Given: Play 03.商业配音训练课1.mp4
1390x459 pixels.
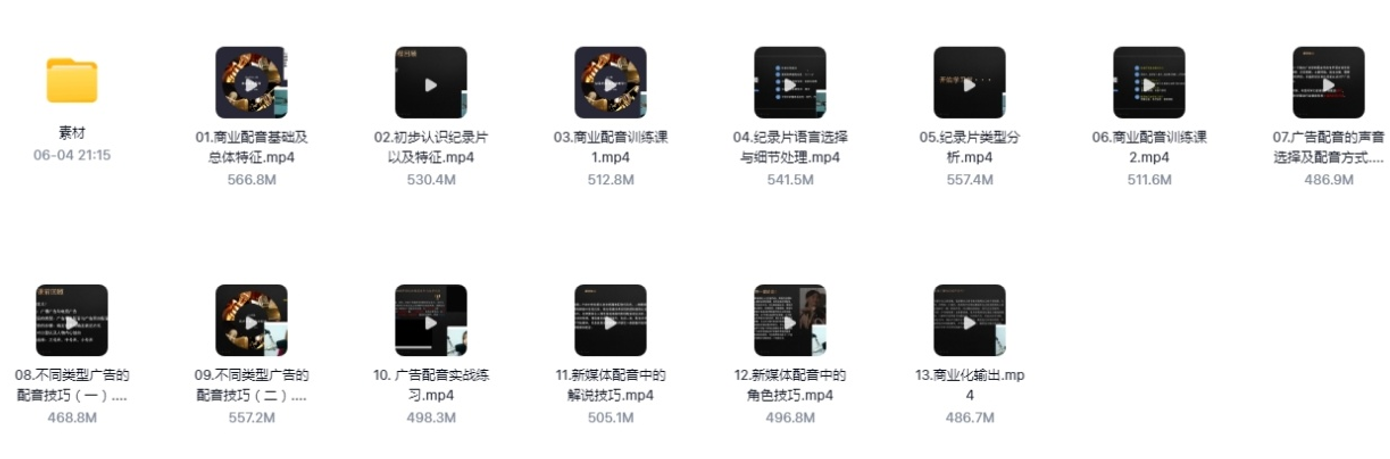Looking at the screenshot, I should [610, 84].
